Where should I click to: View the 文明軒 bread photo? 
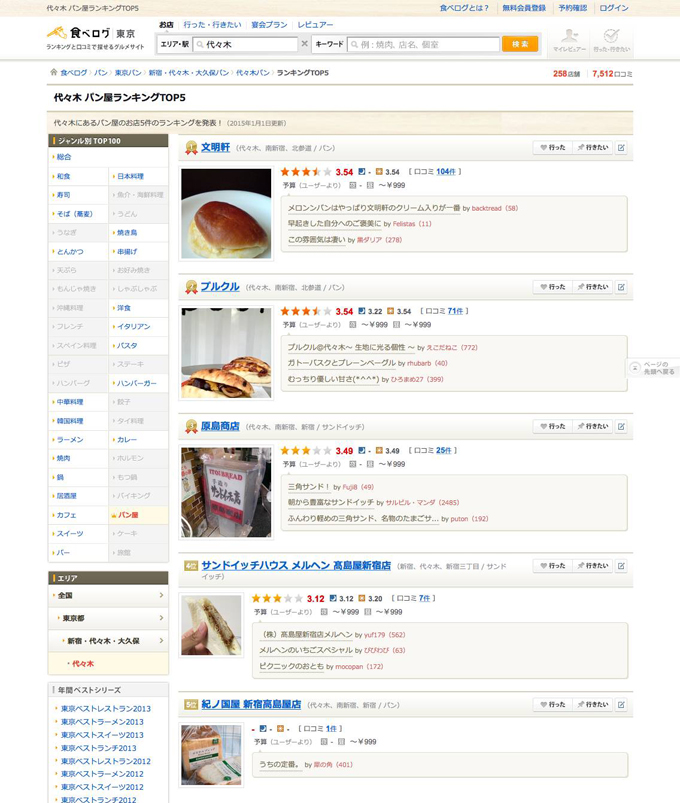[226, 213]
